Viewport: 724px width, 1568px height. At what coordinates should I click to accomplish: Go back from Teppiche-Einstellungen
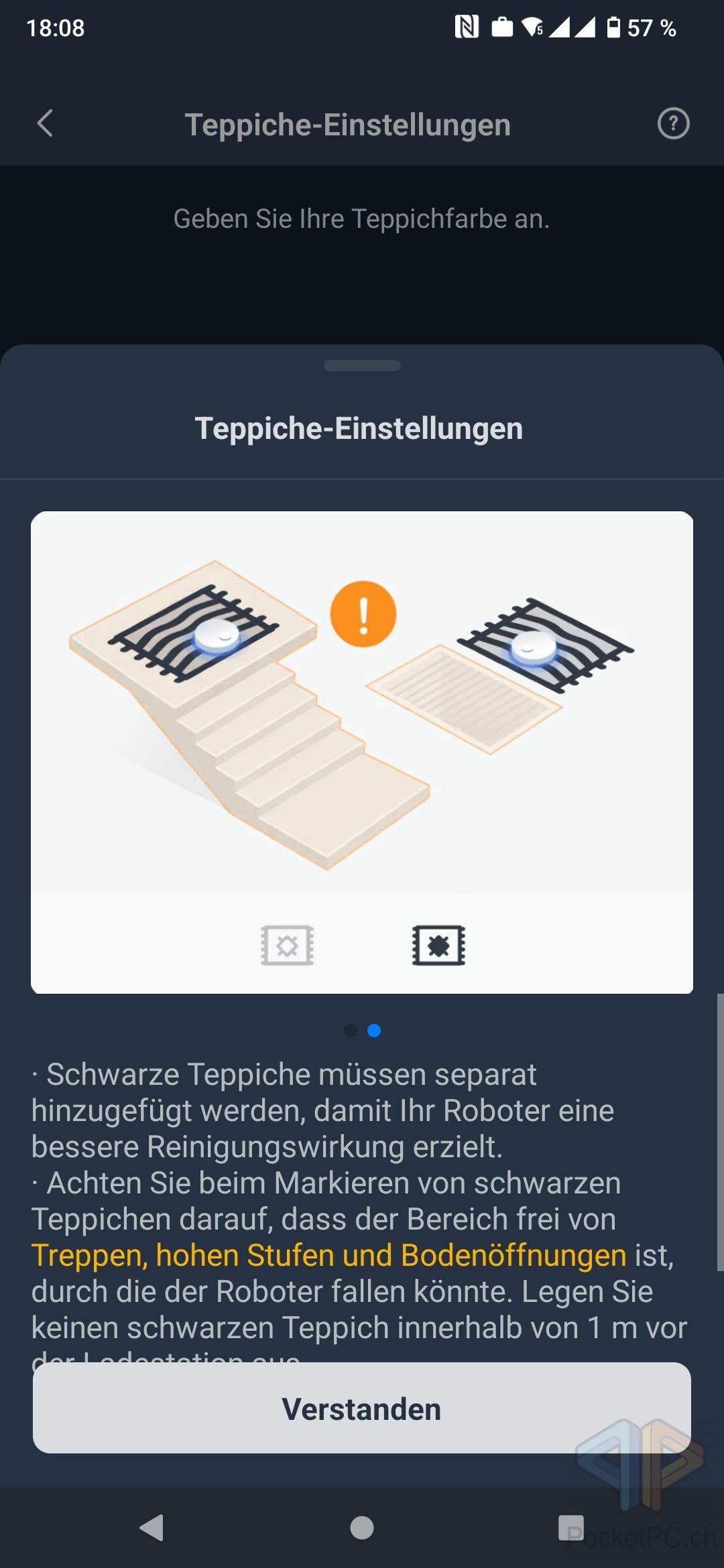tap(45, 124)
